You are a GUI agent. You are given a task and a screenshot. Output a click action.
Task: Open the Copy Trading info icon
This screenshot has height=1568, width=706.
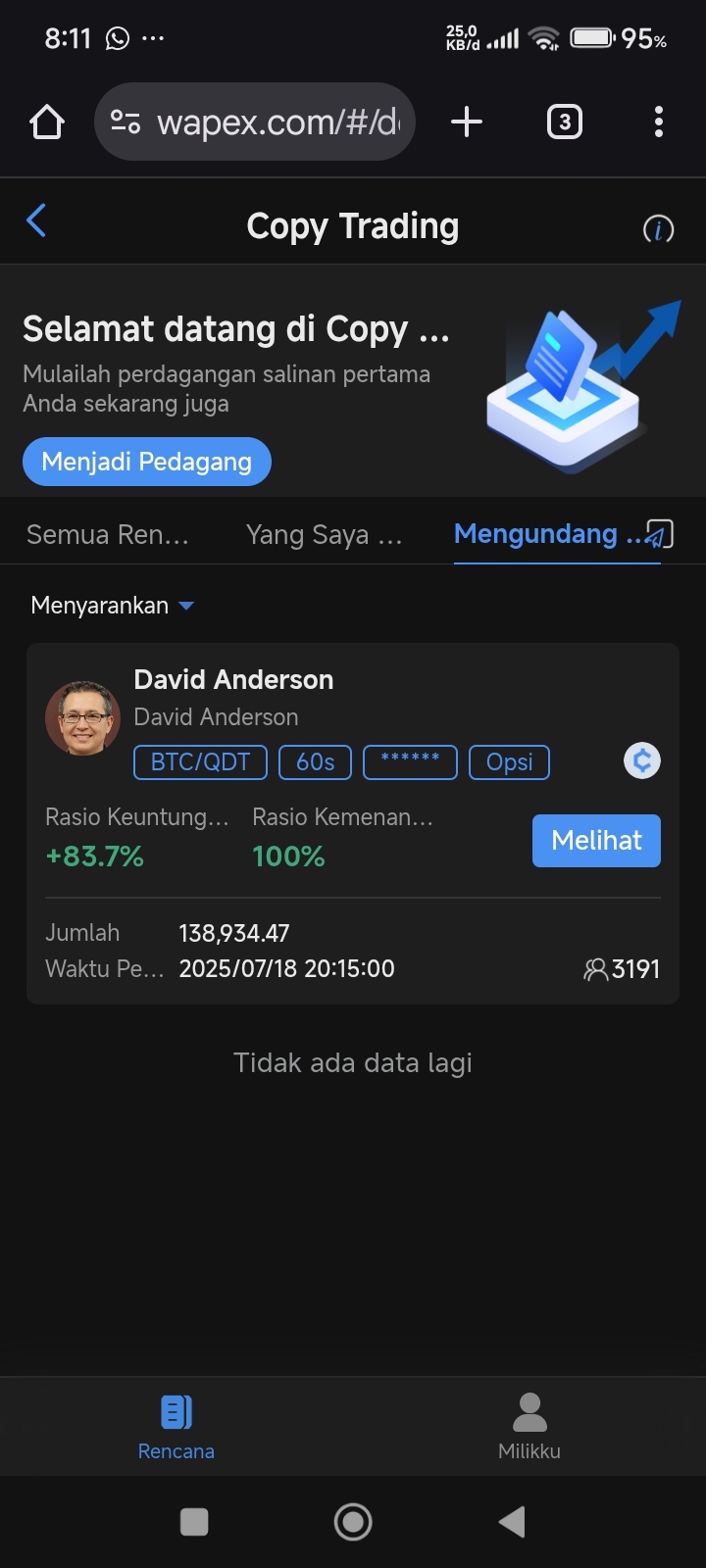click(658, 229)
